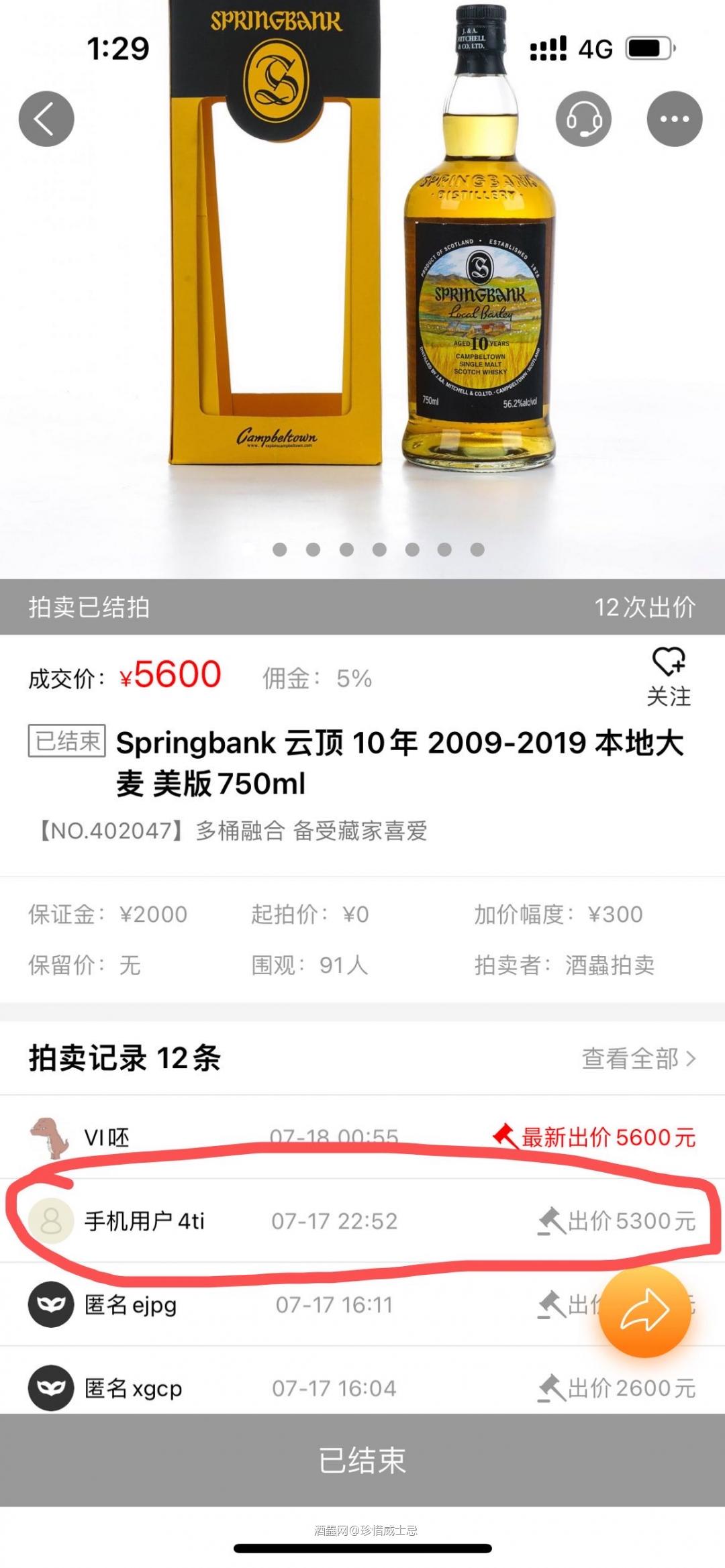Select the first carousel page dot

(278, 549)
